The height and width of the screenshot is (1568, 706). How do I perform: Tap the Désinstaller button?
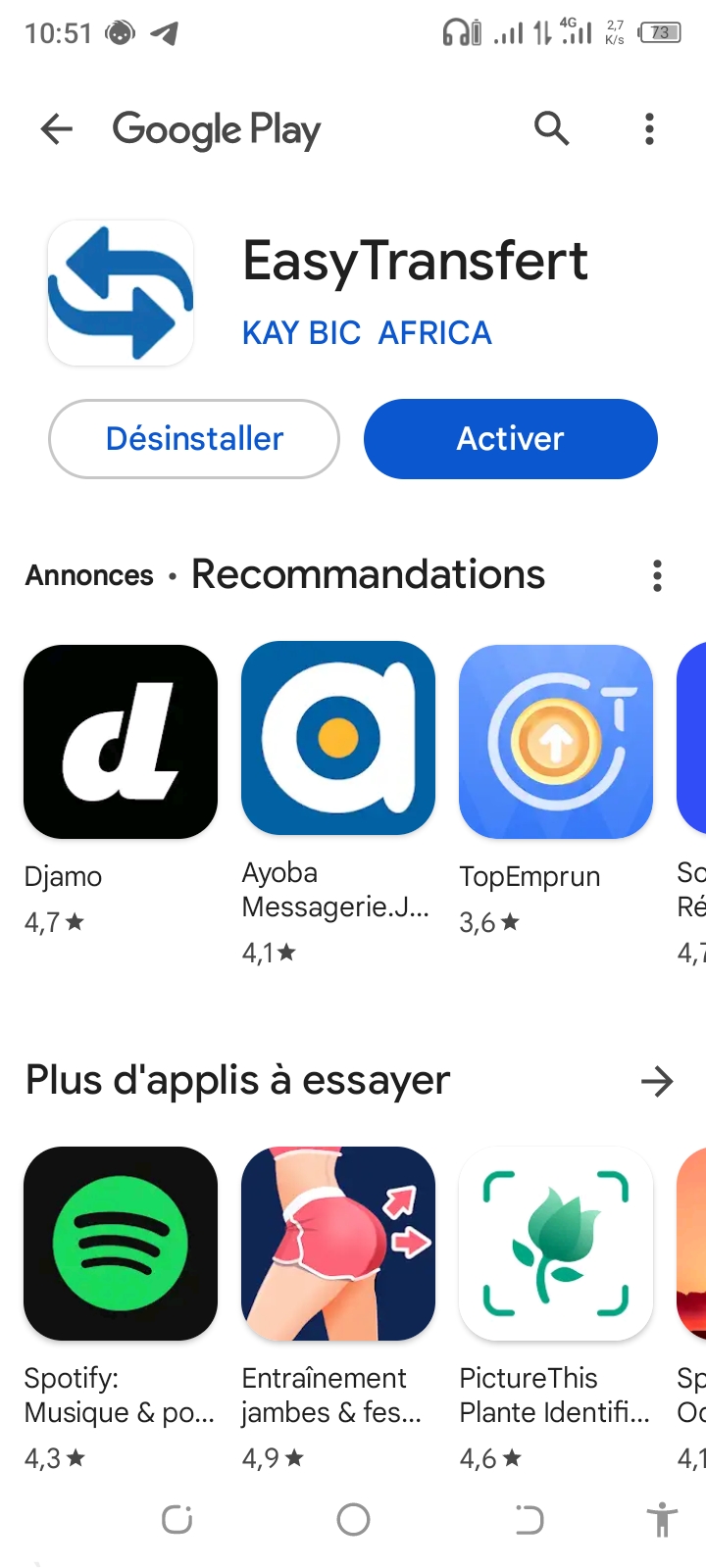(x=194, y=439)
